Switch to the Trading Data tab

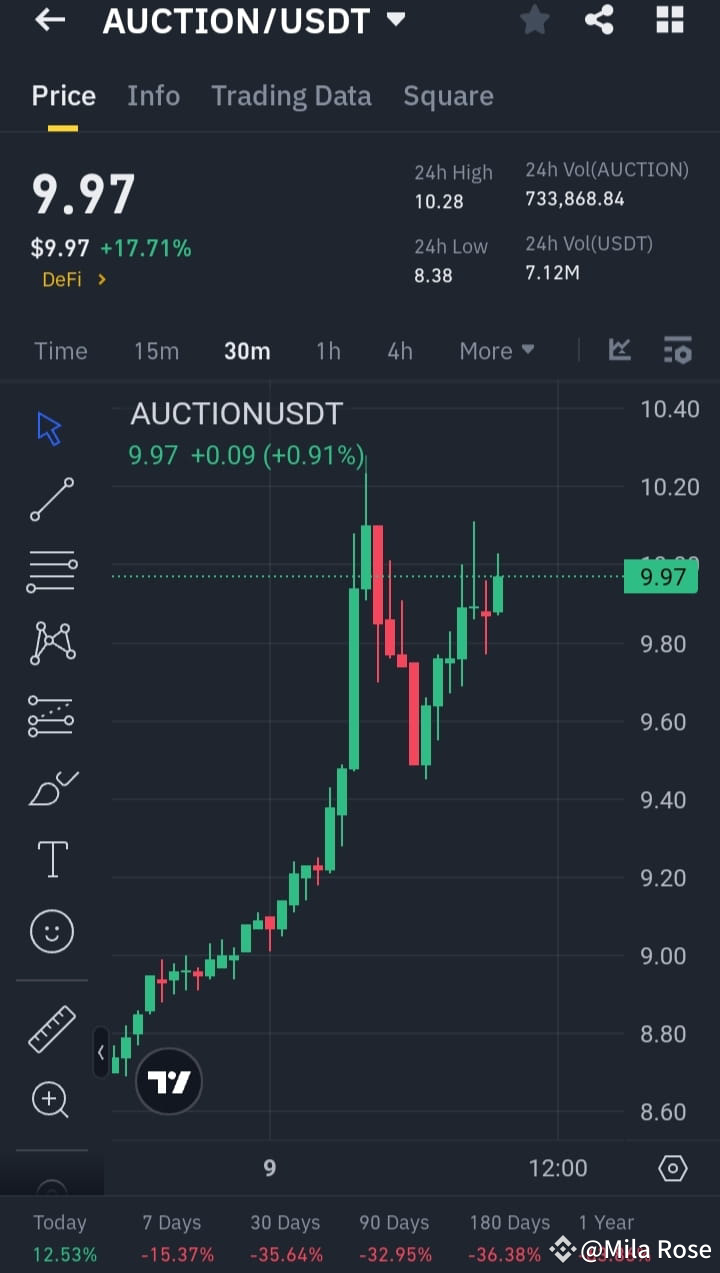click(291, 95)
